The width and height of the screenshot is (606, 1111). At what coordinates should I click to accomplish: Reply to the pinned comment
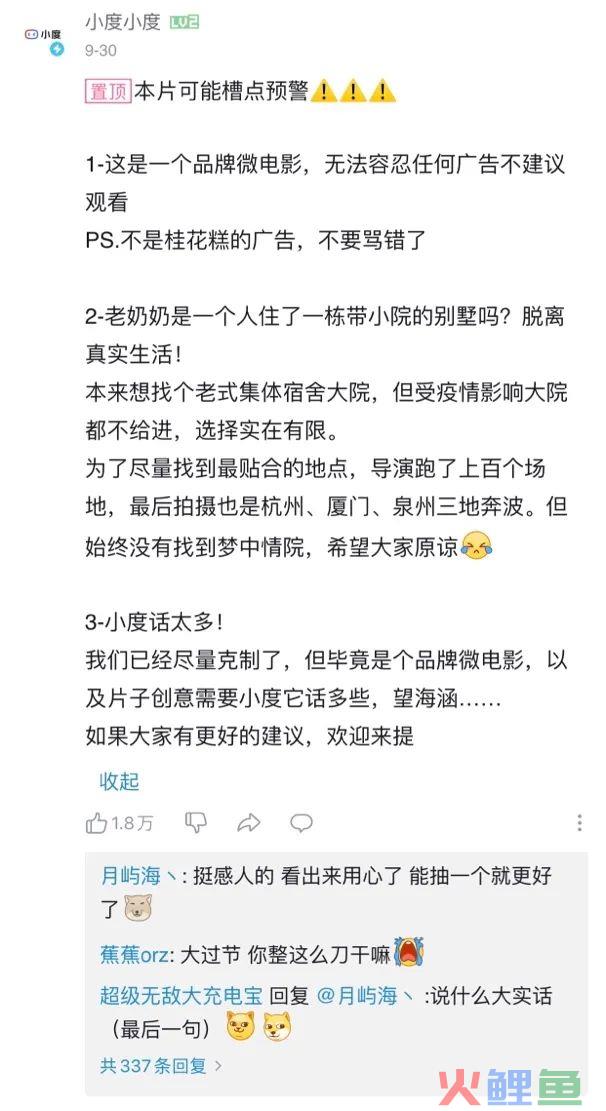pyautogui.click(x=301, y=823)
